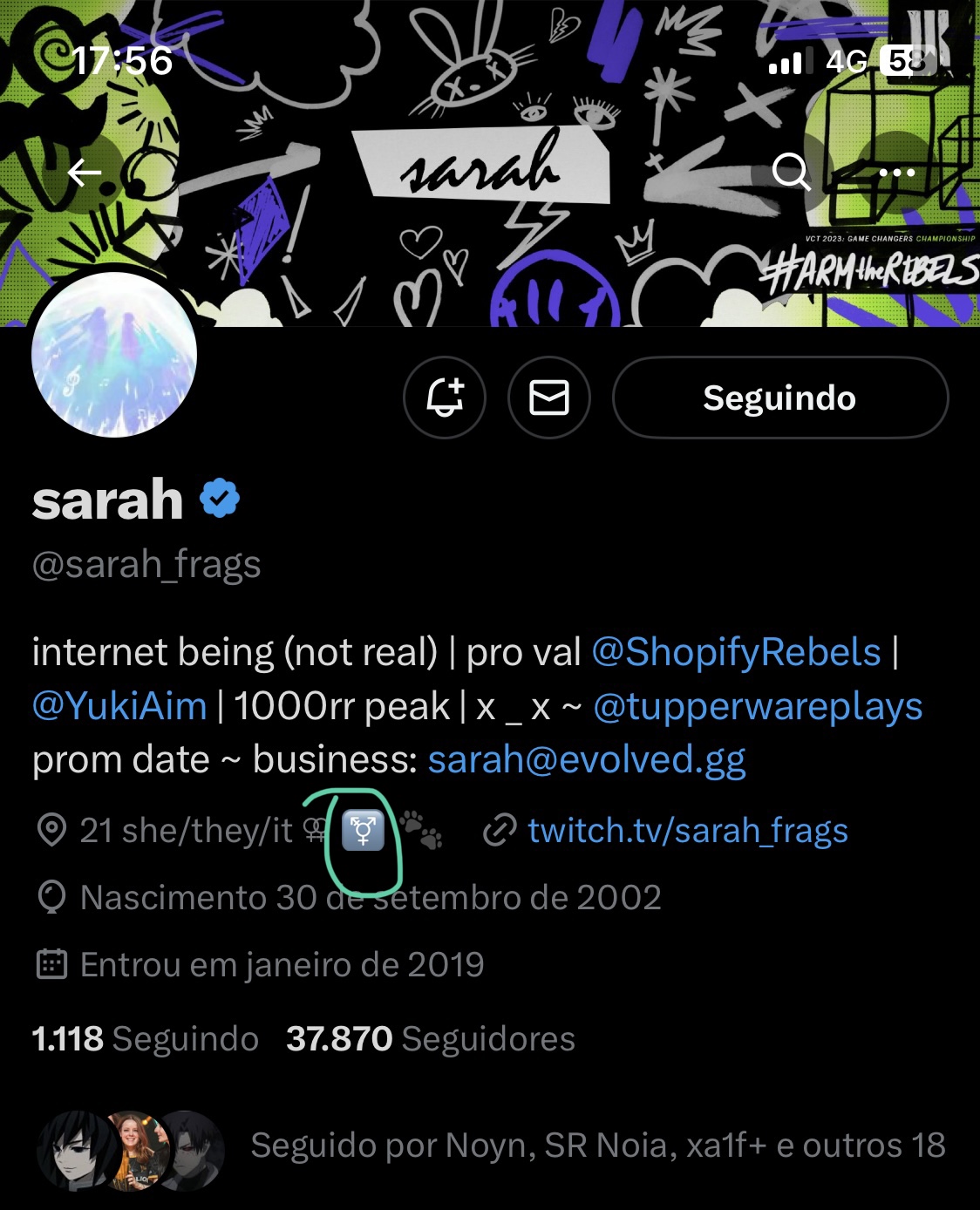980x1210 pixels.
Task: Open sarah's profile picture
Action: click(114, 355)
